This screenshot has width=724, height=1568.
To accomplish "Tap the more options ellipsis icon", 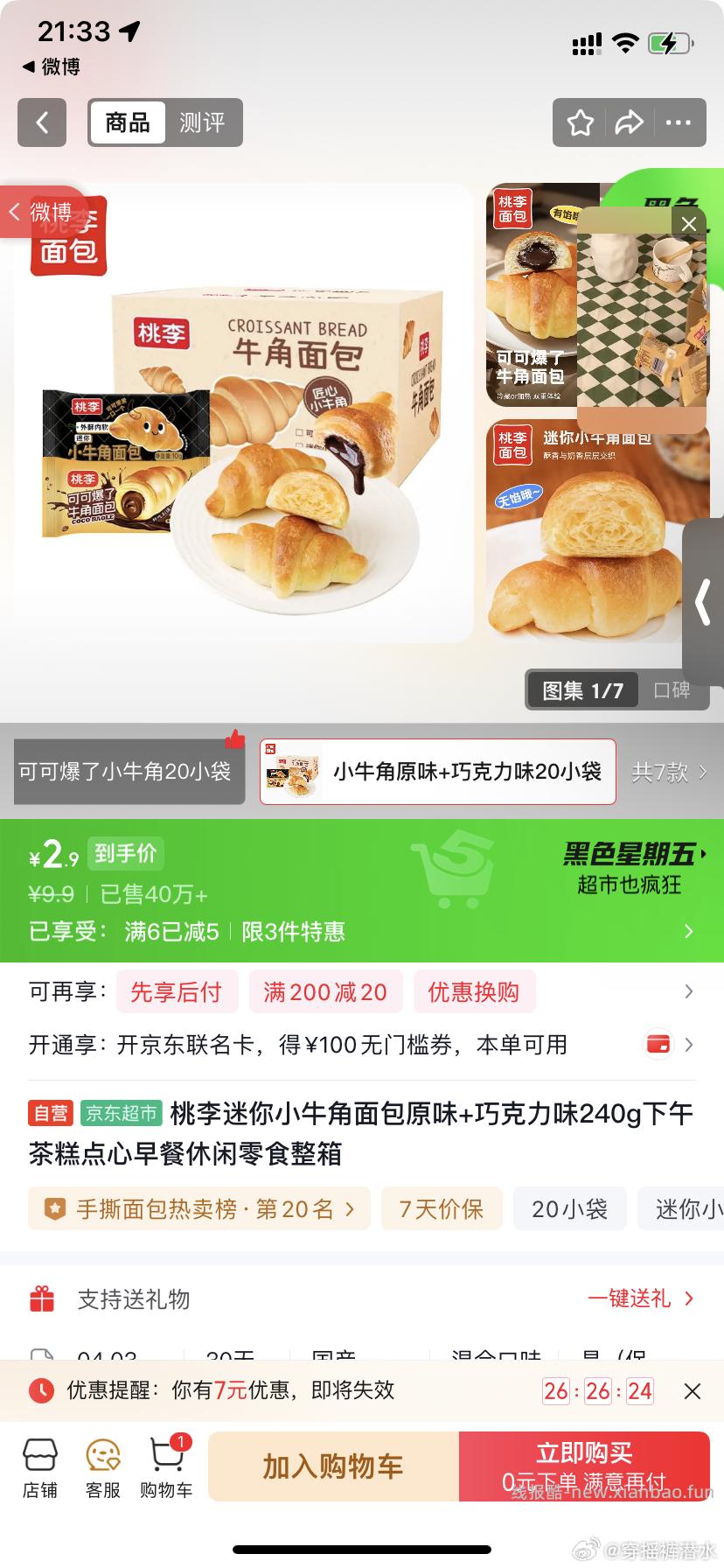I will pos(680,122).
